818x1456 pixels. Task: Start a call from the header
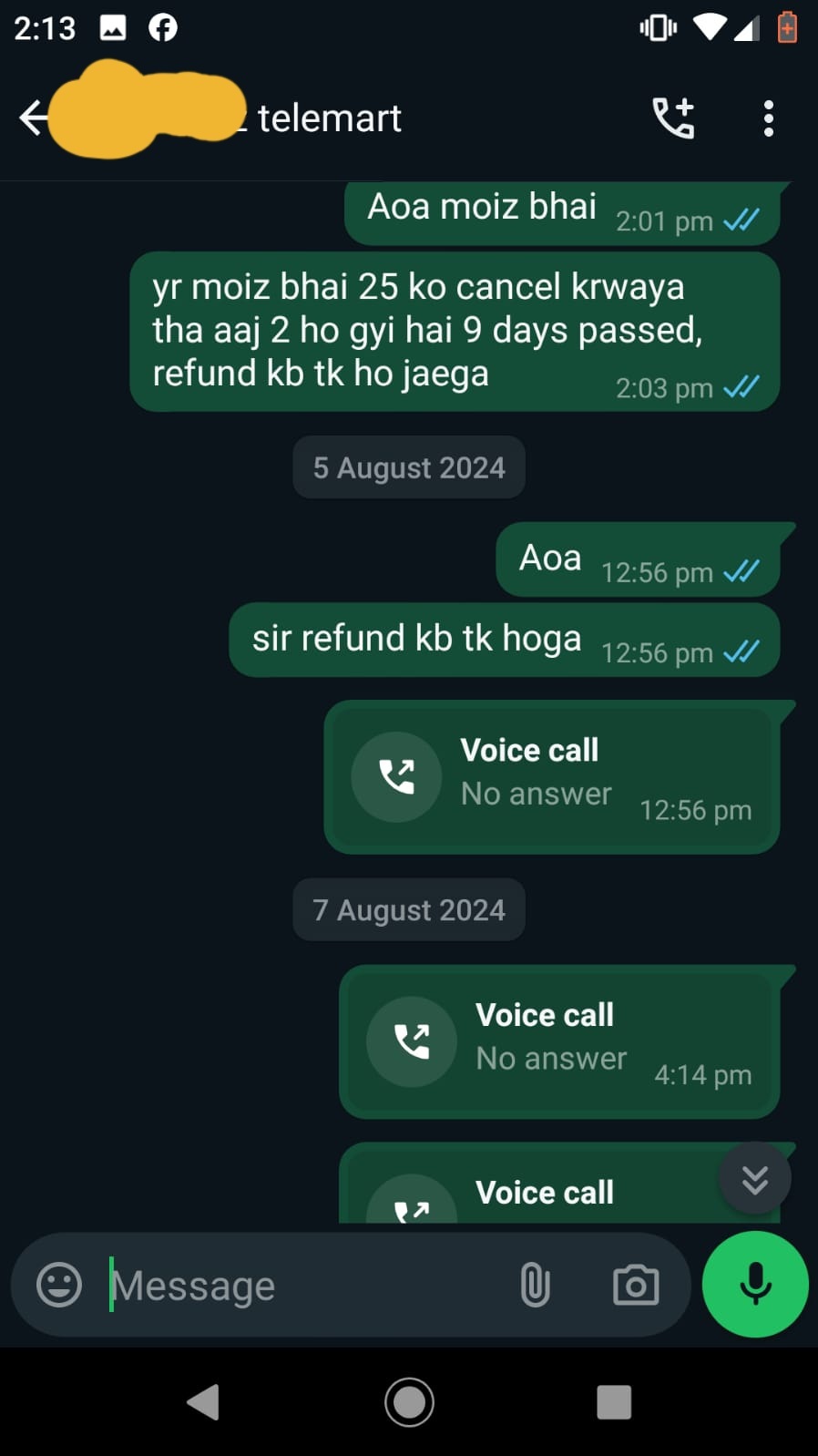[x=674, y=118]
